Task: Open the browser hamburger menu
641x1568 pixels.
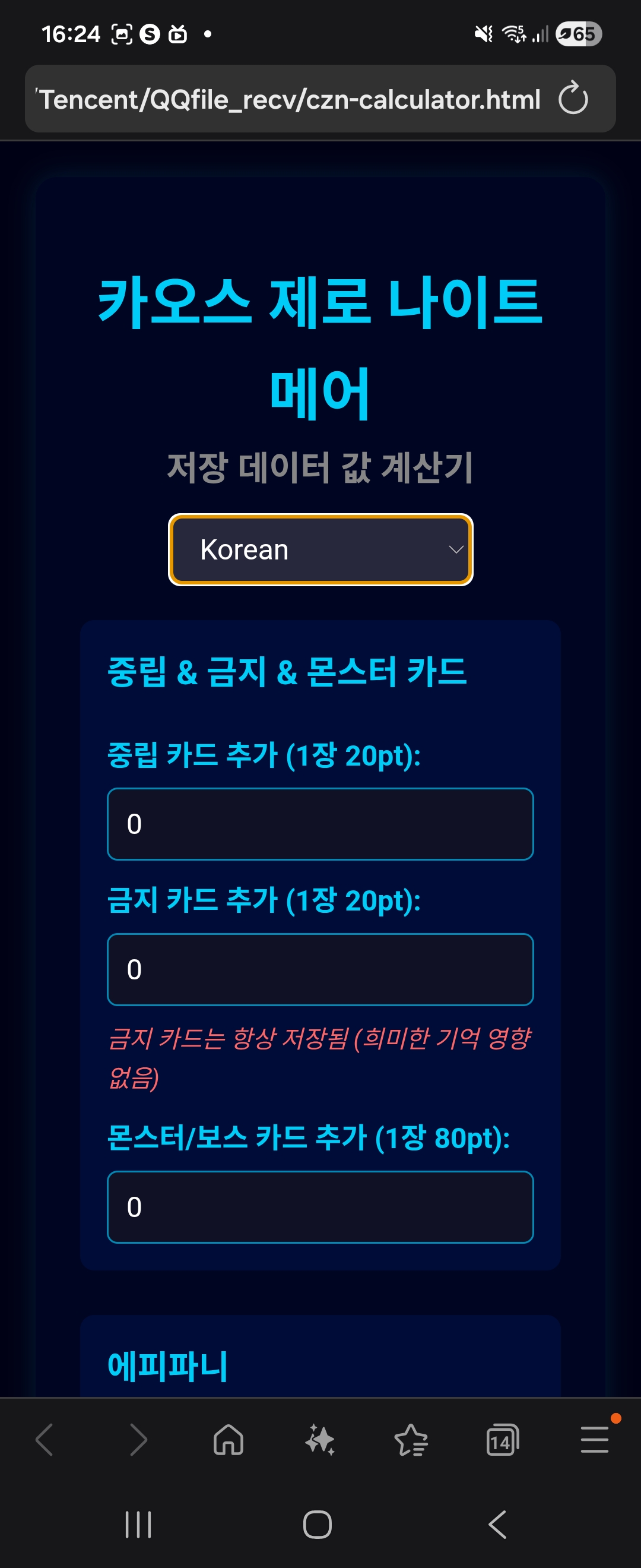Action: (x=594, y=1440)
